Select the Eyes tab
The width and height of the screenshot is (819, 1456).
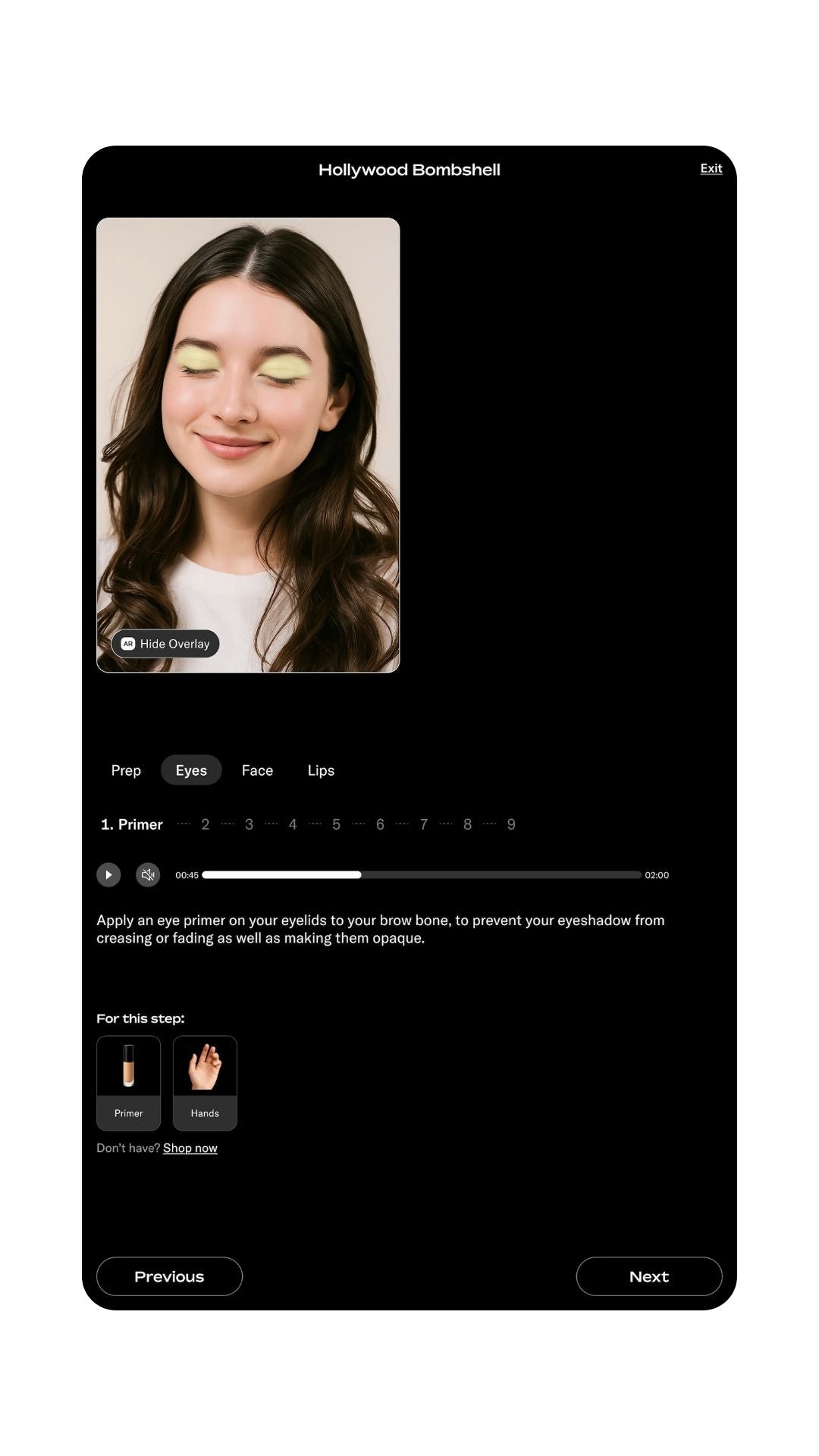pos(191,770)
